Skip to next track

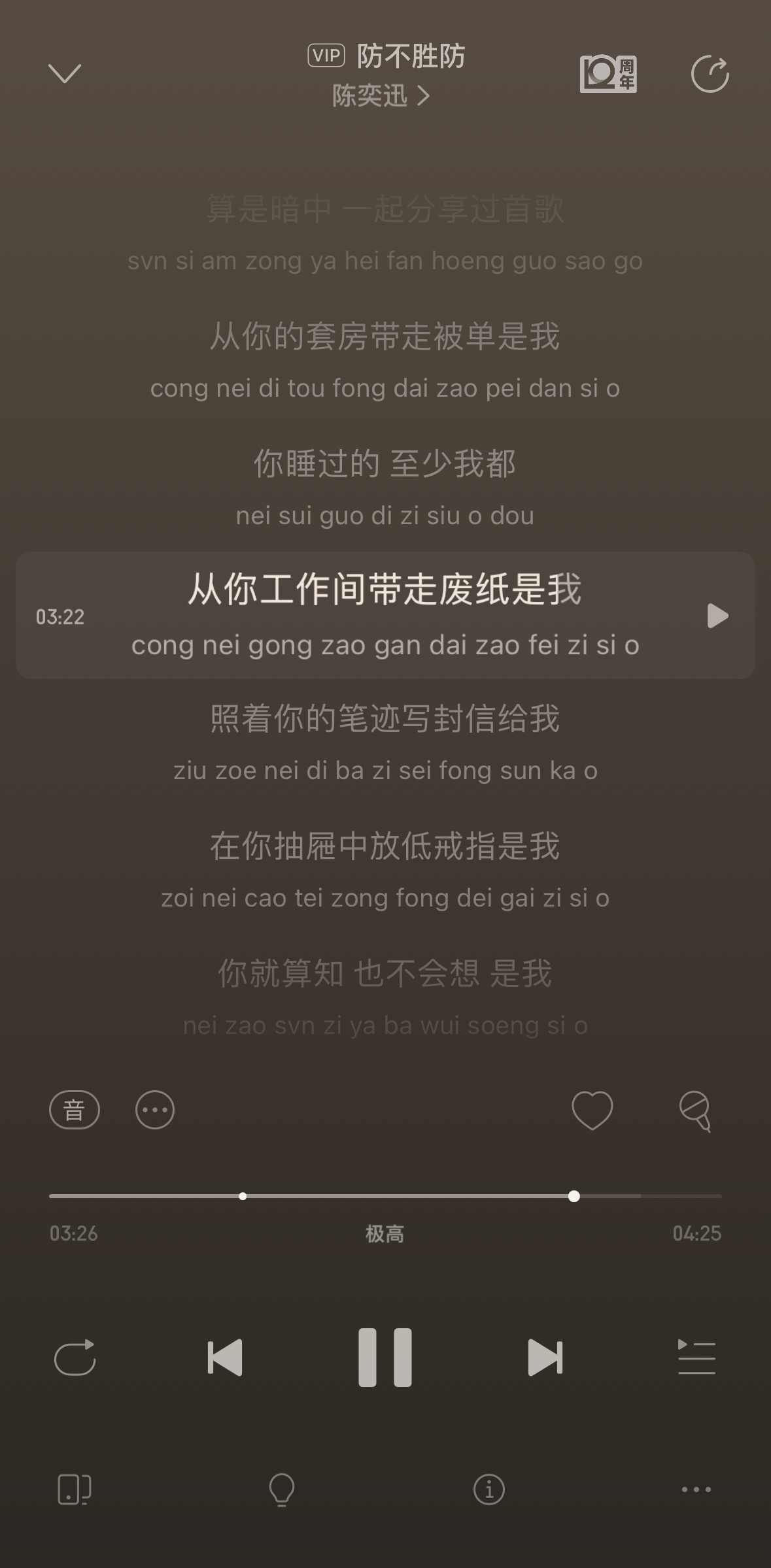click(x=545, y=1358)
